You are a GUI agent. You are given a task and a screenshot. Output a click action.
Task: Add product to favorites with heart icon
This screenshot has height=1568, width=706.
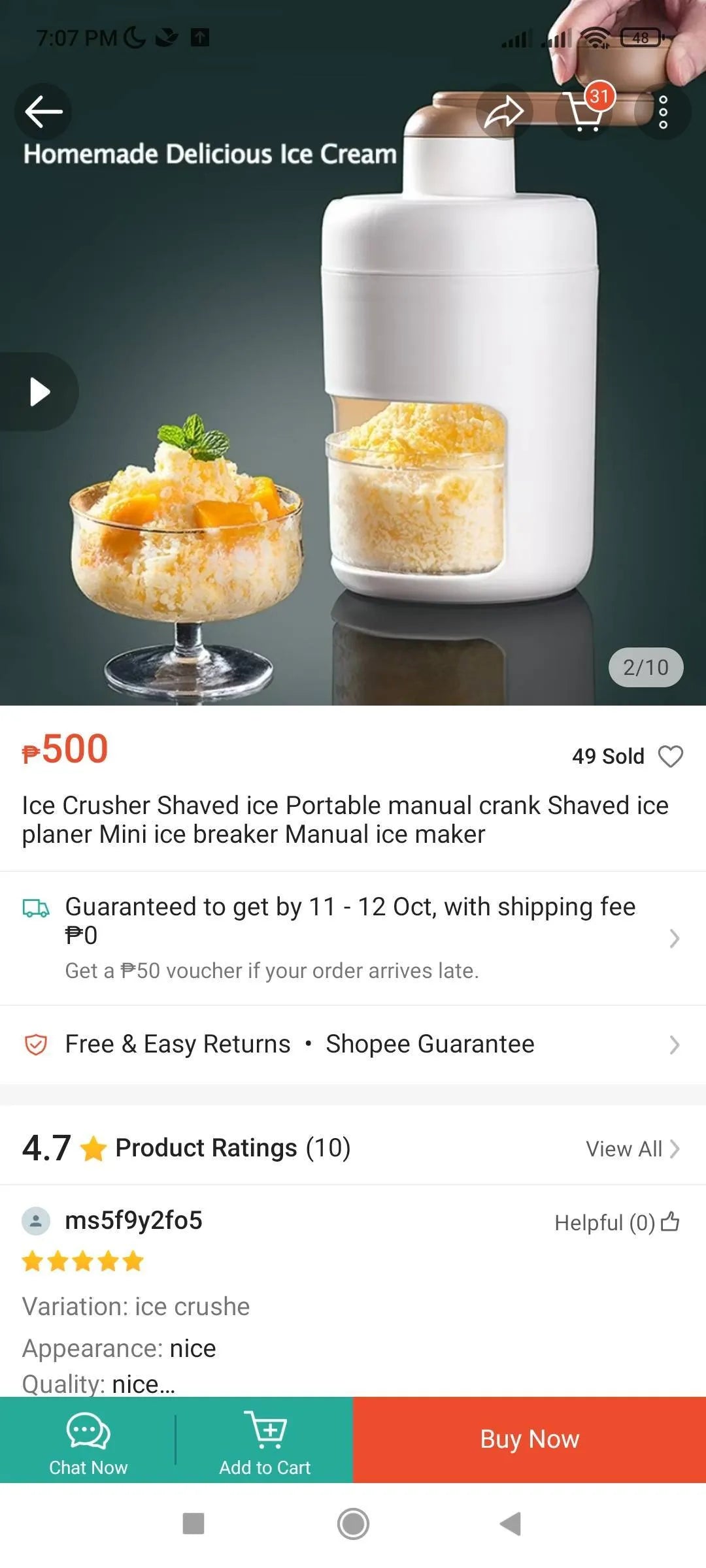pos(670,757)
